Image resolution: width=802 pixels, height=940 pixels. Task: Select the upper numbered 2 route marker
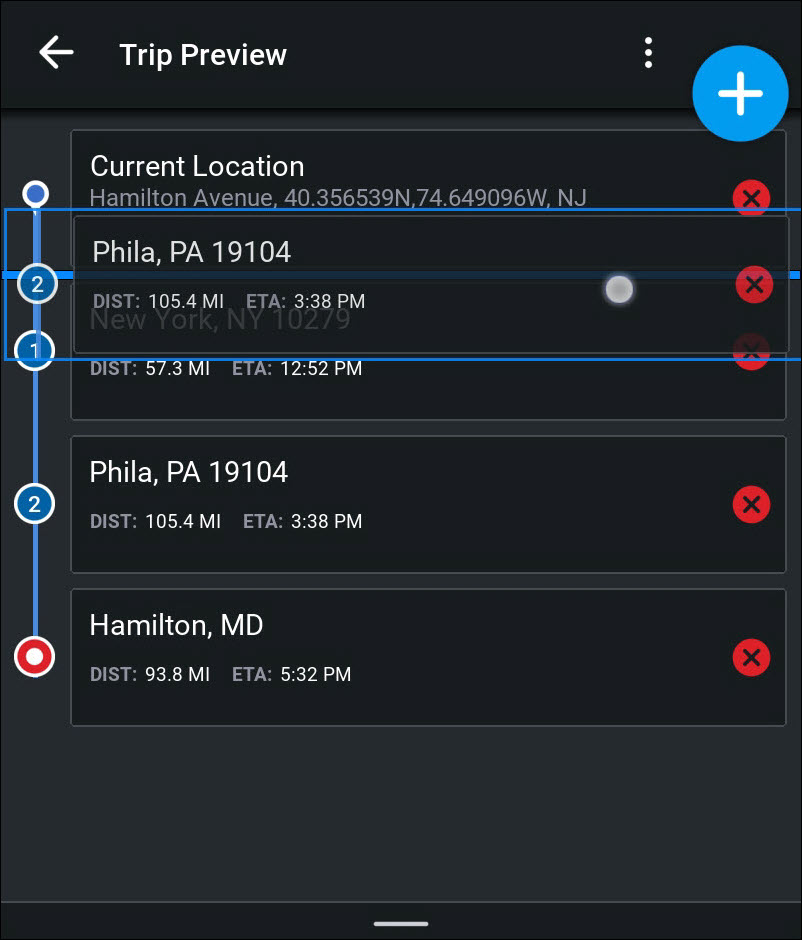click(x=37, y=284)
